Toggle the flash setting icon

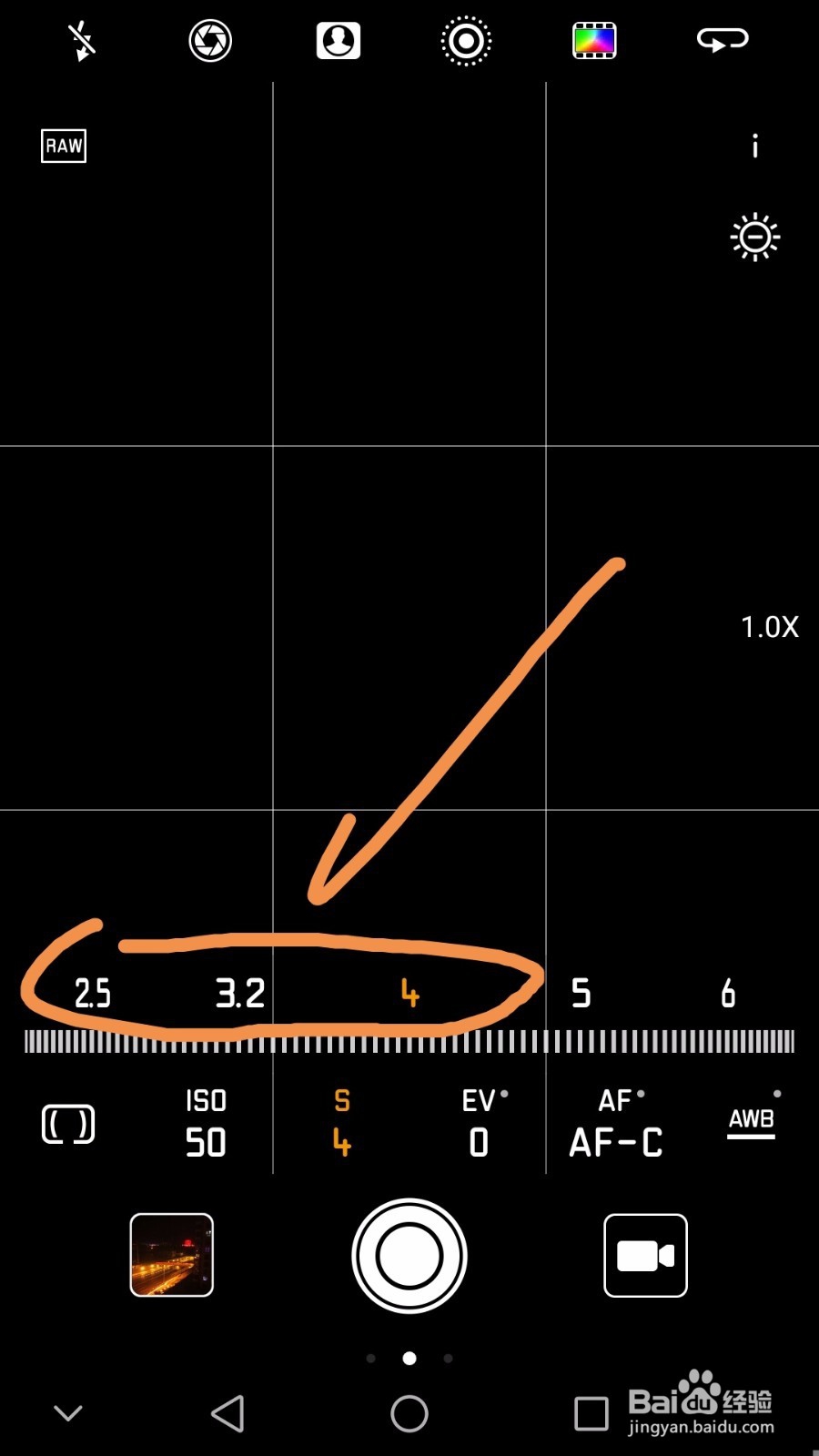82,41
